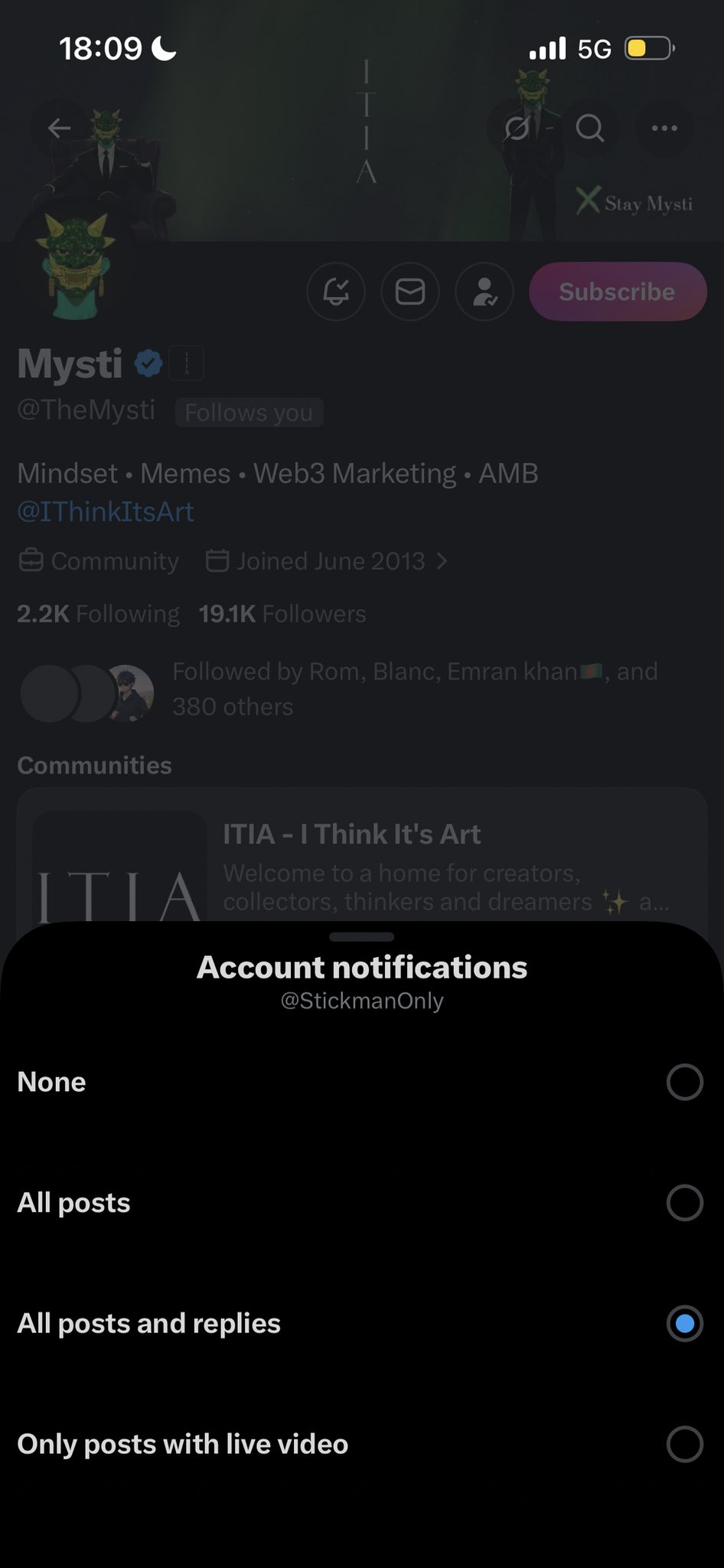Choose All posts notifications
Screen dimensions: 724x1568
pos(684,1203)
